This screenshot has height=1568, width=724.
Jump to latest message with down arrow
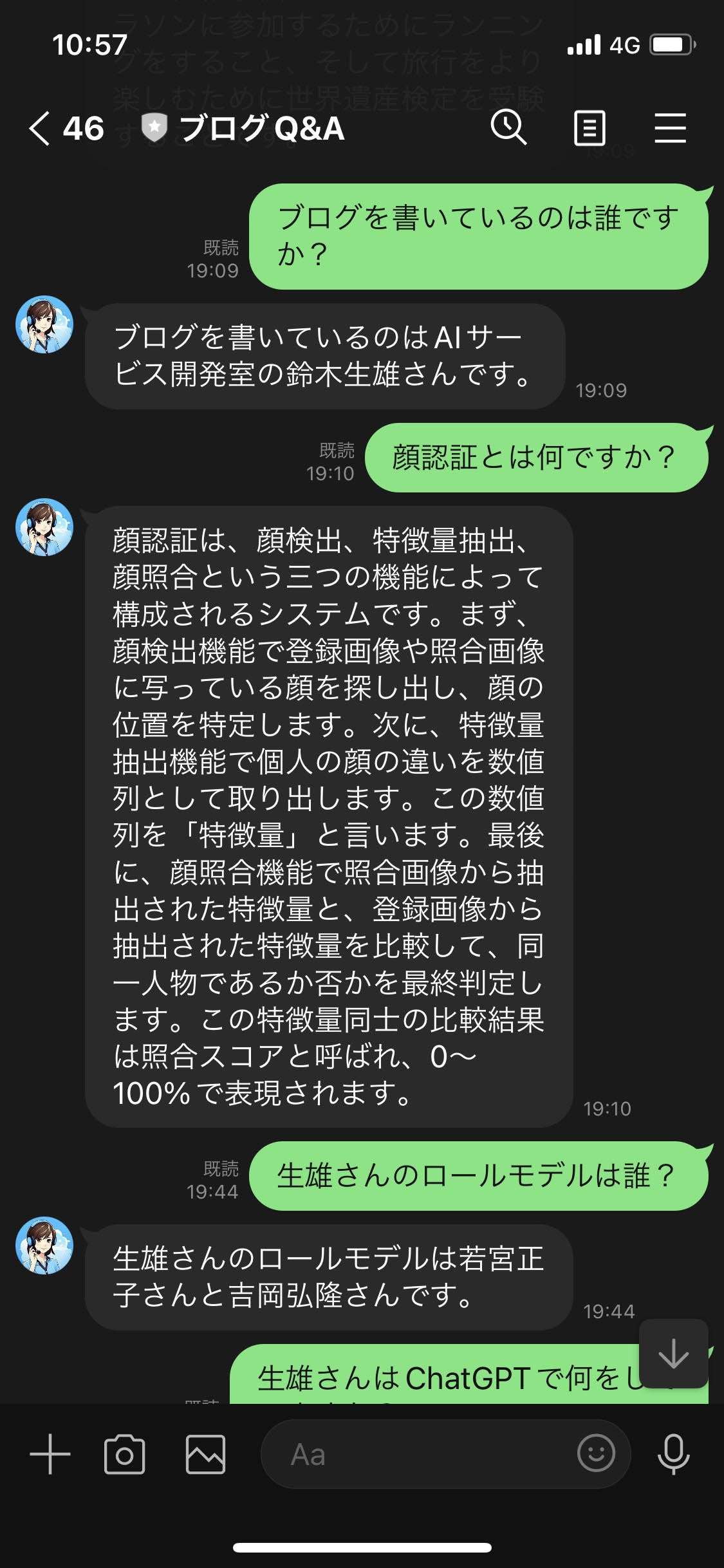click(x=673, y=1353)
